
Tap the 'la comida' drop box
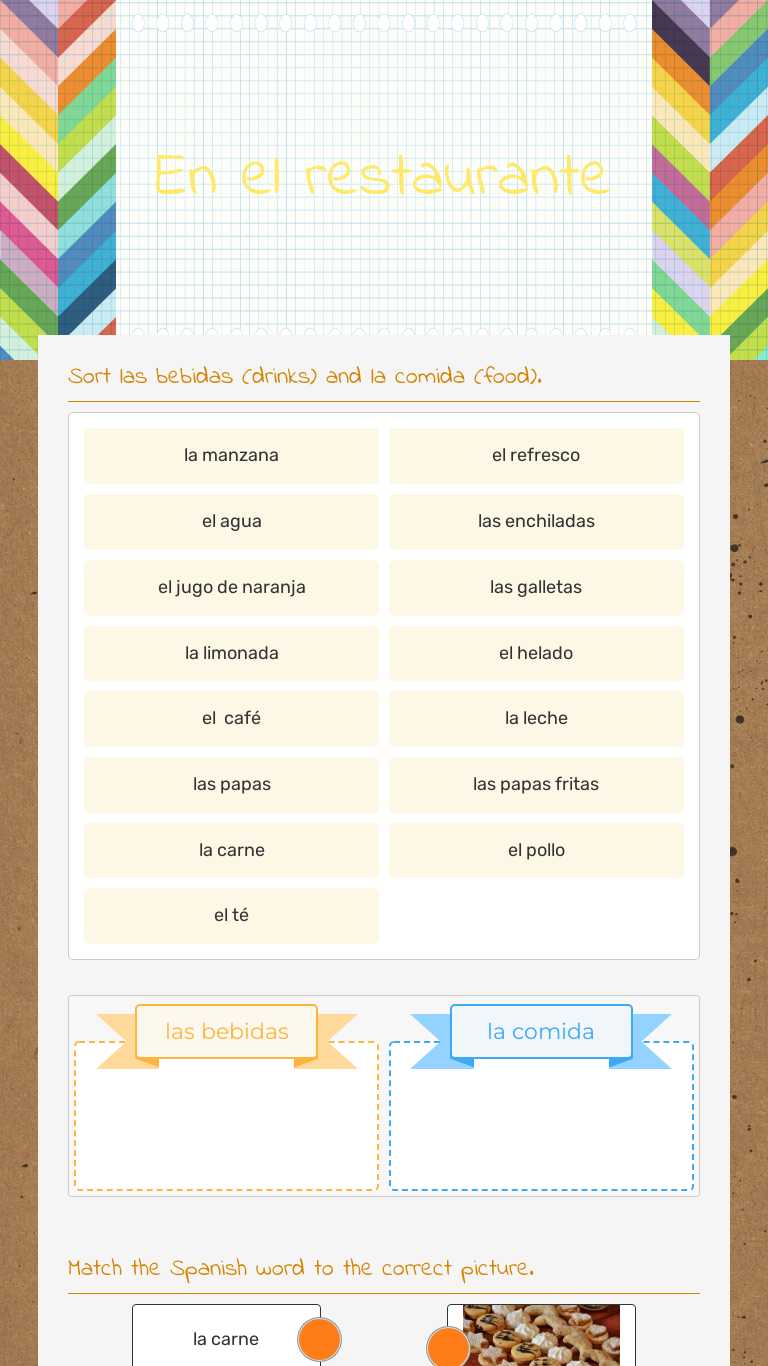[x=541, y=1125]
